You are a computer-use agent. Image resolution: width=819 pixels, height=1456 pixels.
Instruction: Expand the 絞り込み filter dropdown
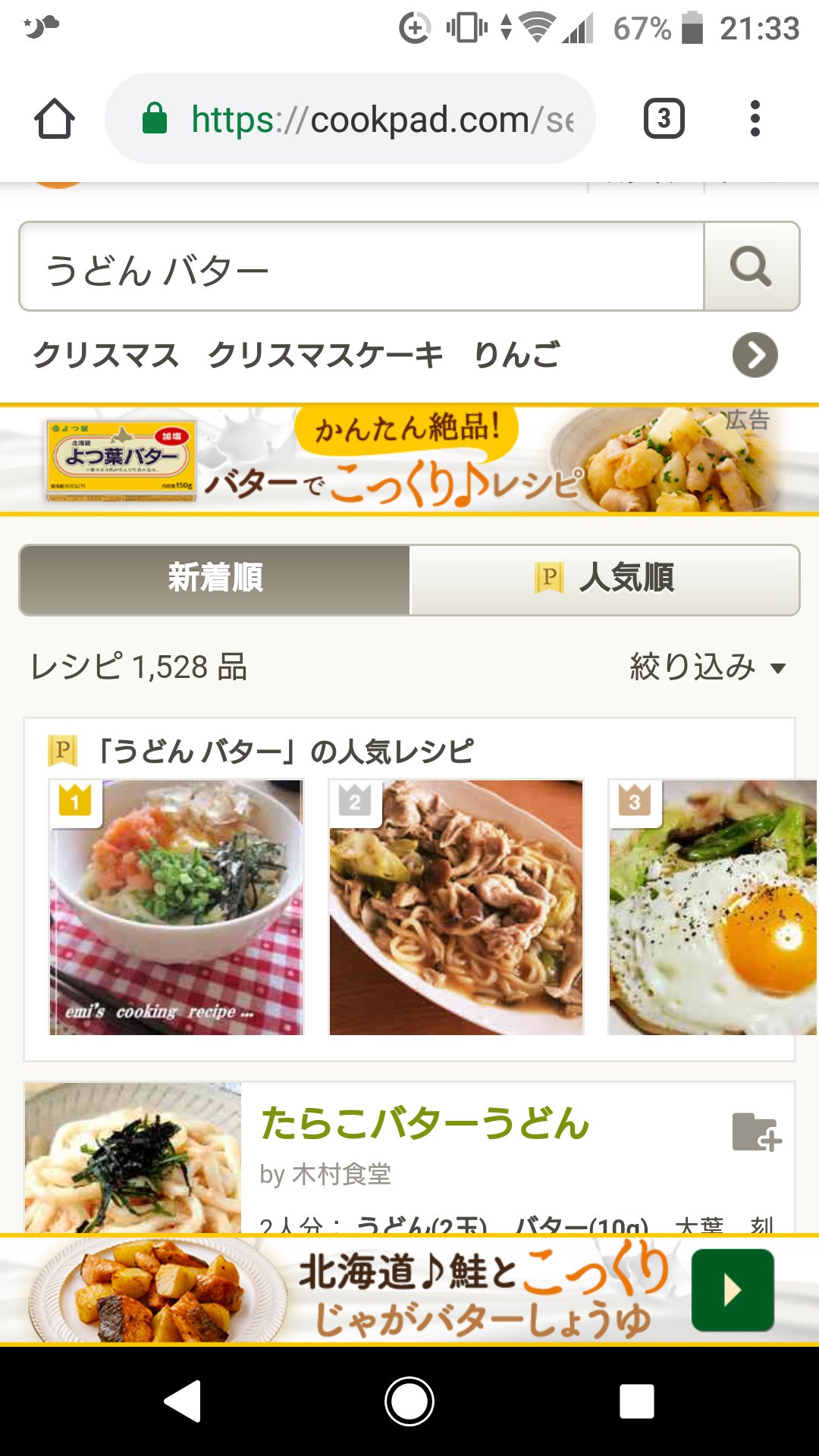(707, 667)
